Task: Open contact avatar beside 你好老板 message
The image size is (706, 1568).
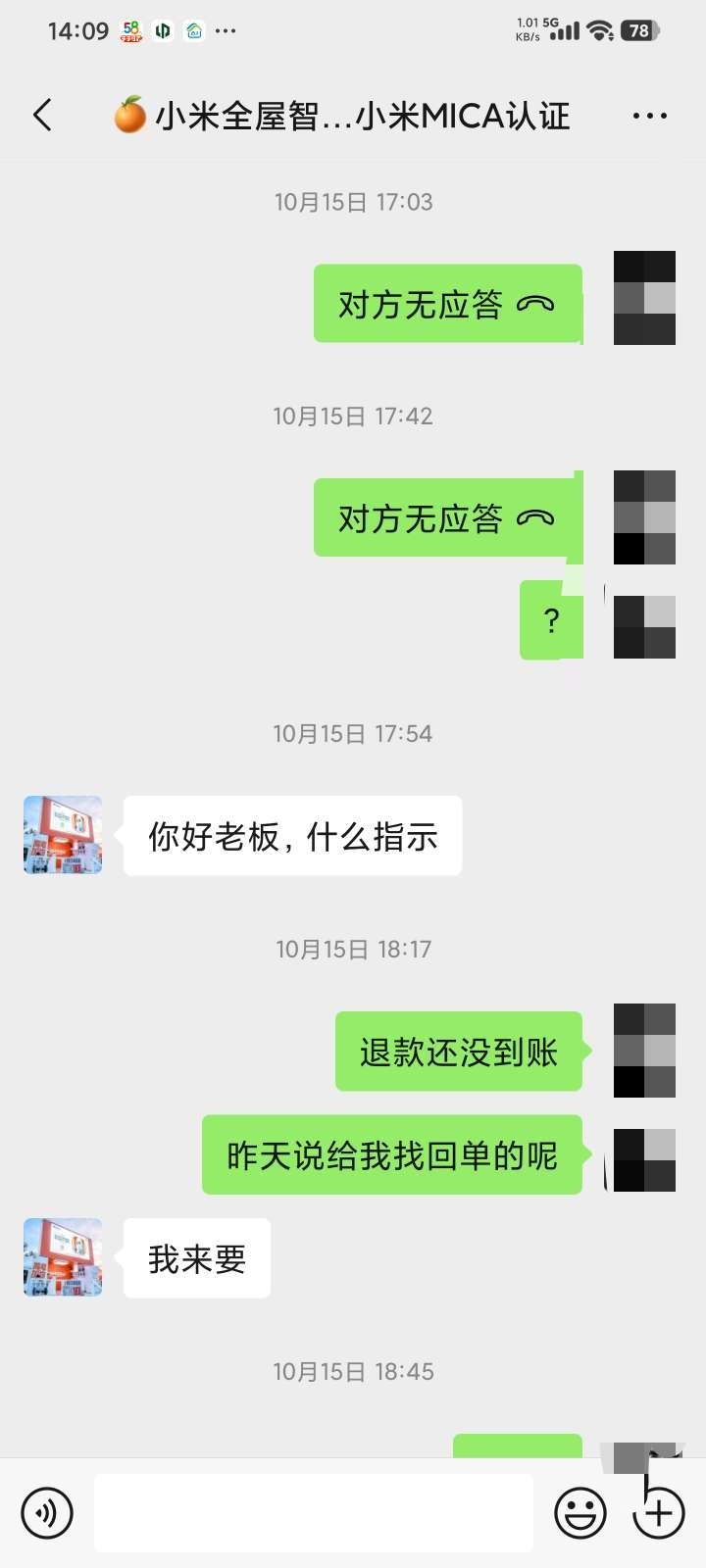Action: coord(63,835)
